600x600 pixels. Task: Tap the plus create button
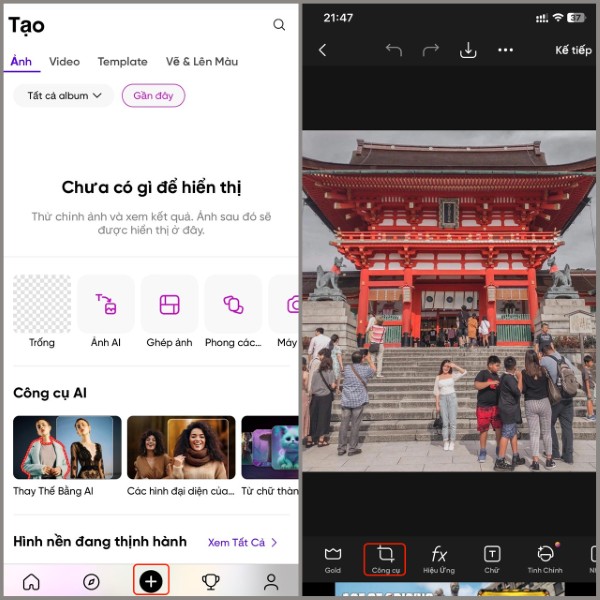coord(151,581)
